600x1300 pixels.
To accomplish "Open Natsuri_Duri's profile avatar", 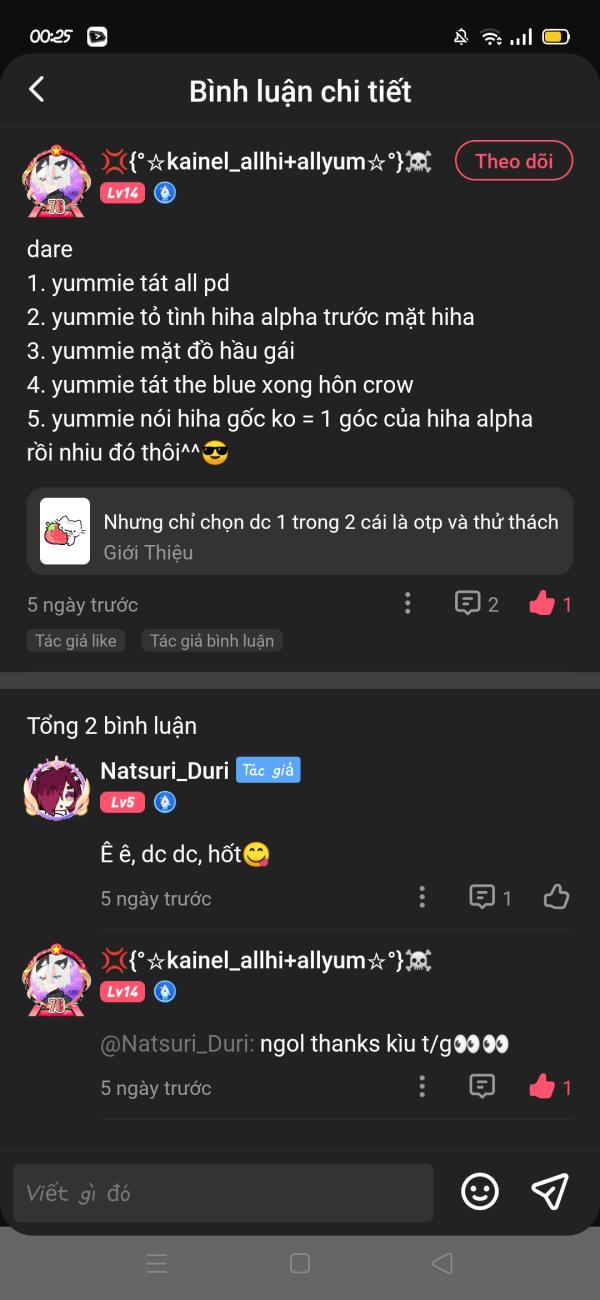I will [x=56, y=788].
